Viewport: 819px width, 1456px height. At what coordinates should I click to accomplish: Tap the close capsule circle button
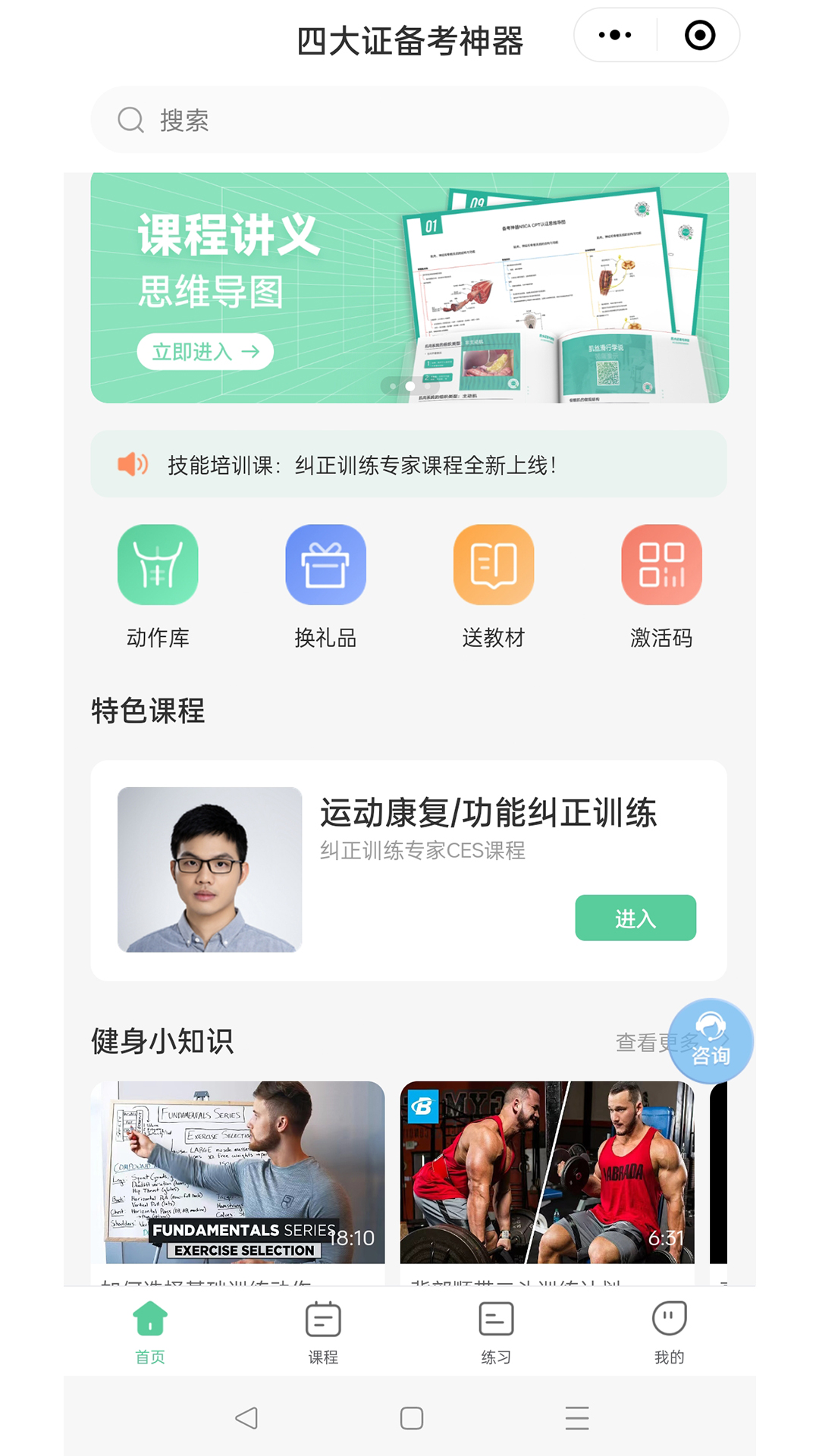tap(698, 34)
